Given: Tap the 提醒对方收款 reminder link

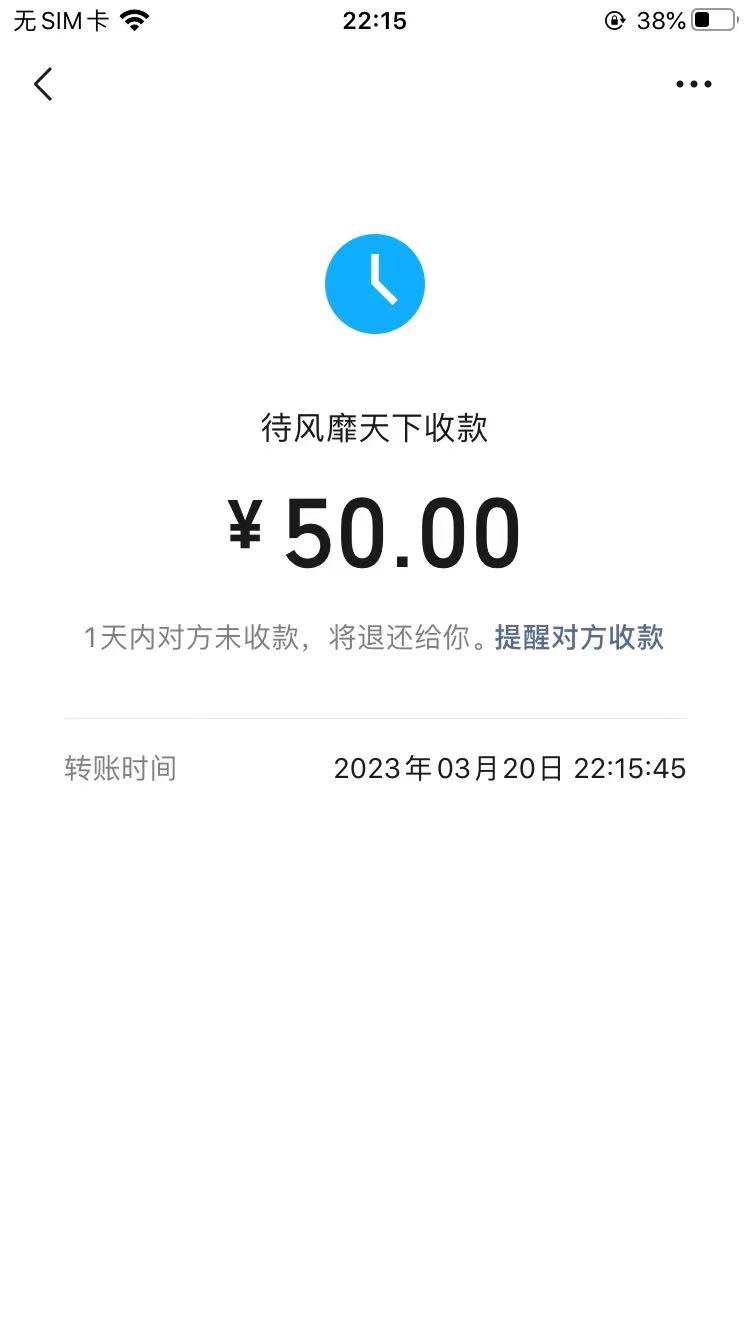Looking at the screenshot, I should [579, 638].
